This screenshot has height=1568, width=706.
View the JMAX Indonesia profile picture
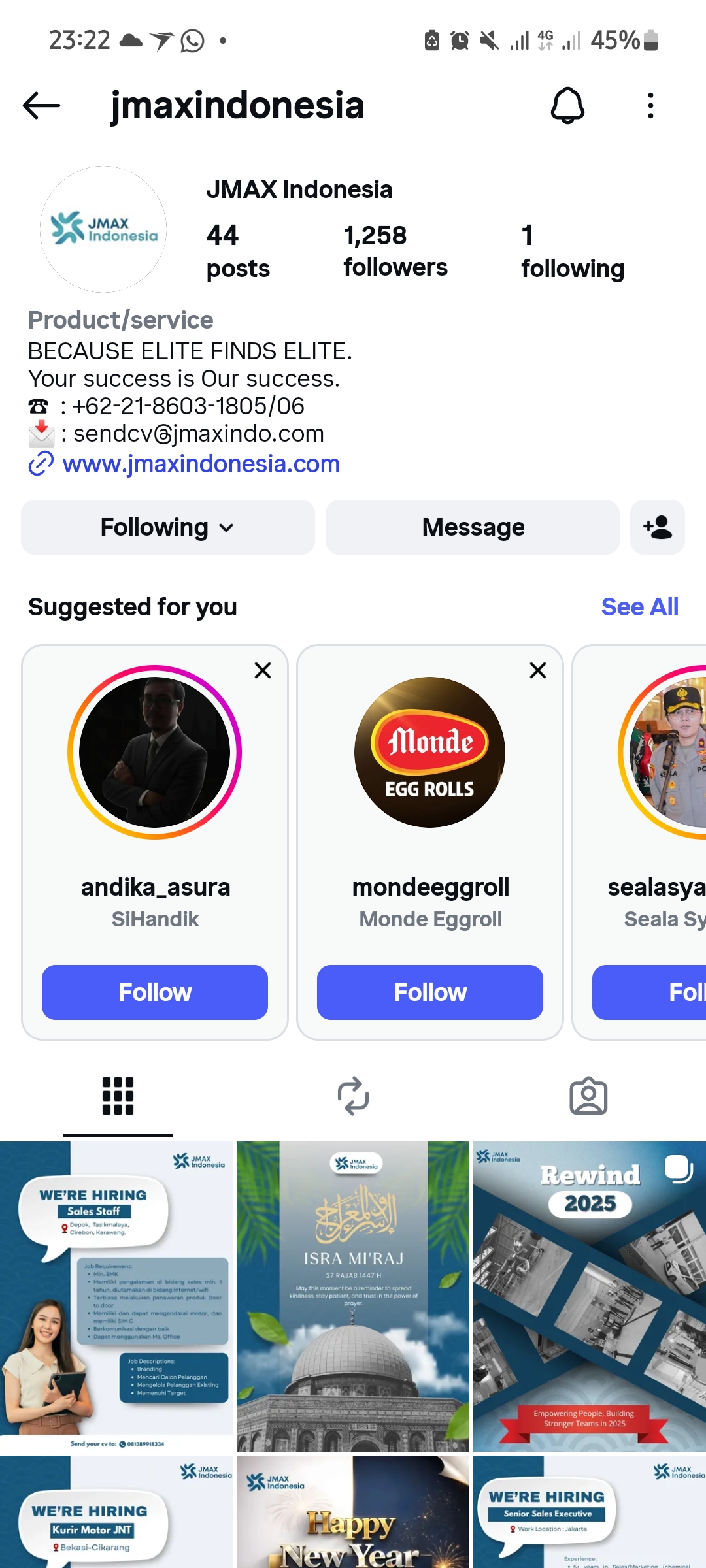[x=103, y=229]
